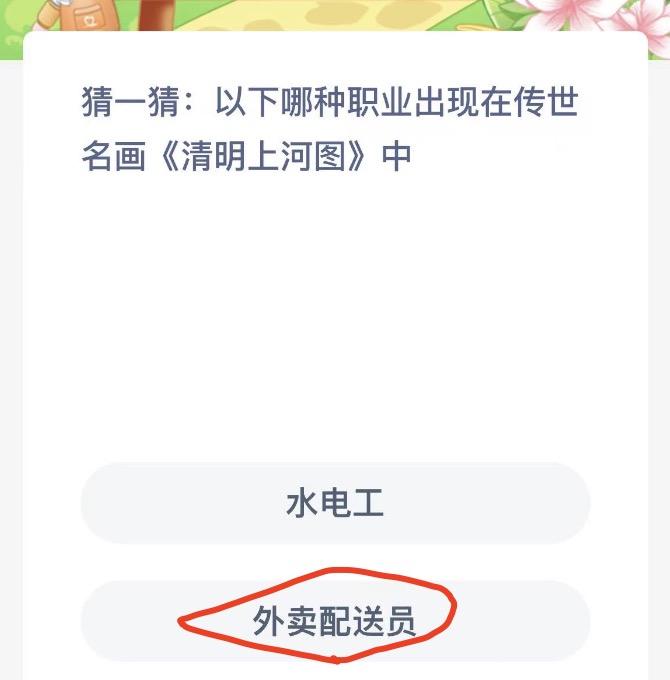This screenshot has width=670, height=680.
Task: Select the 水电工 answer option
Action: pos(335,503)
